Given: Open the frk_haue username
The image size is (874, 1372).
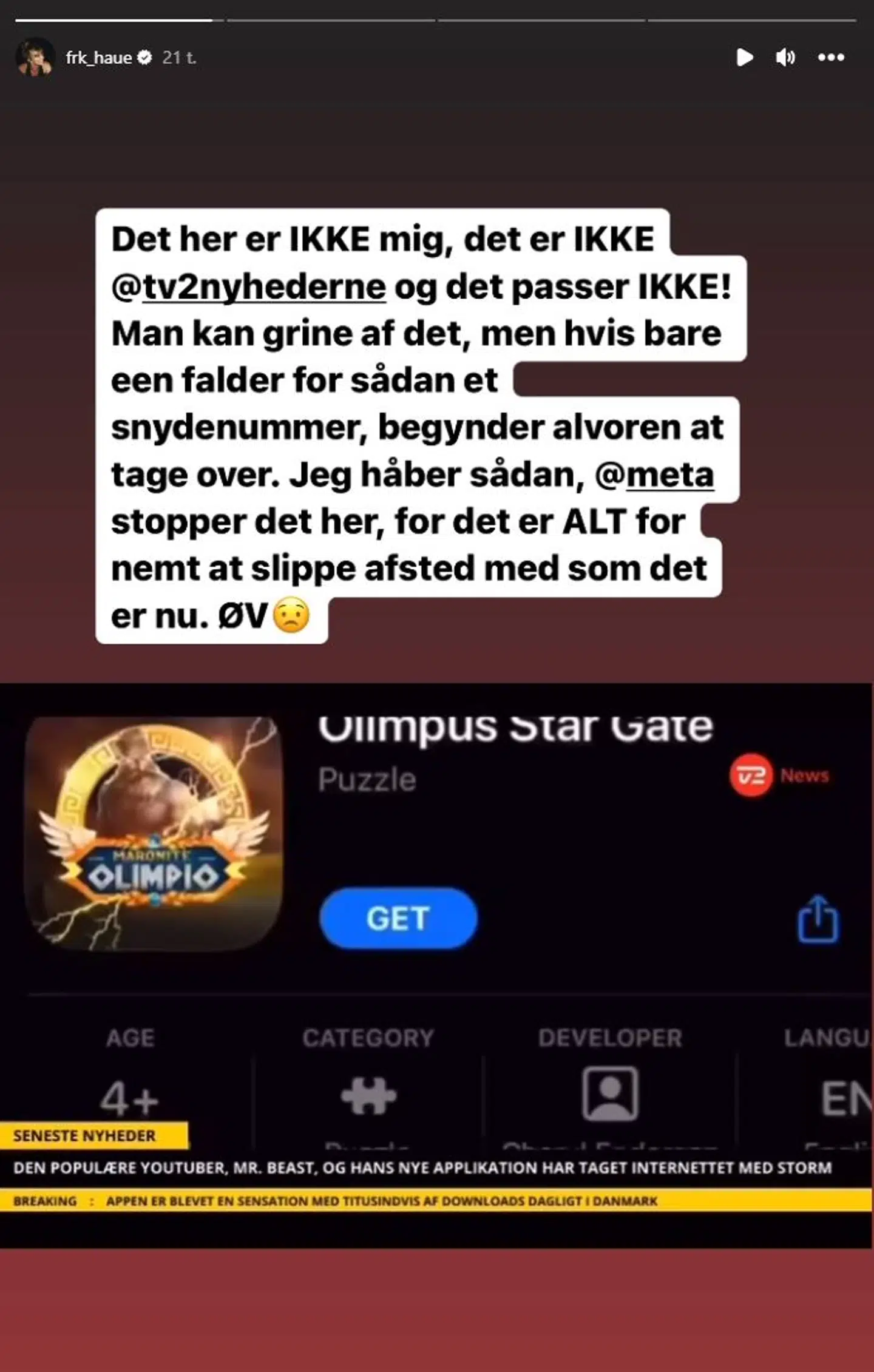Looking at the screenshot, I should click(x=98, y=58).
